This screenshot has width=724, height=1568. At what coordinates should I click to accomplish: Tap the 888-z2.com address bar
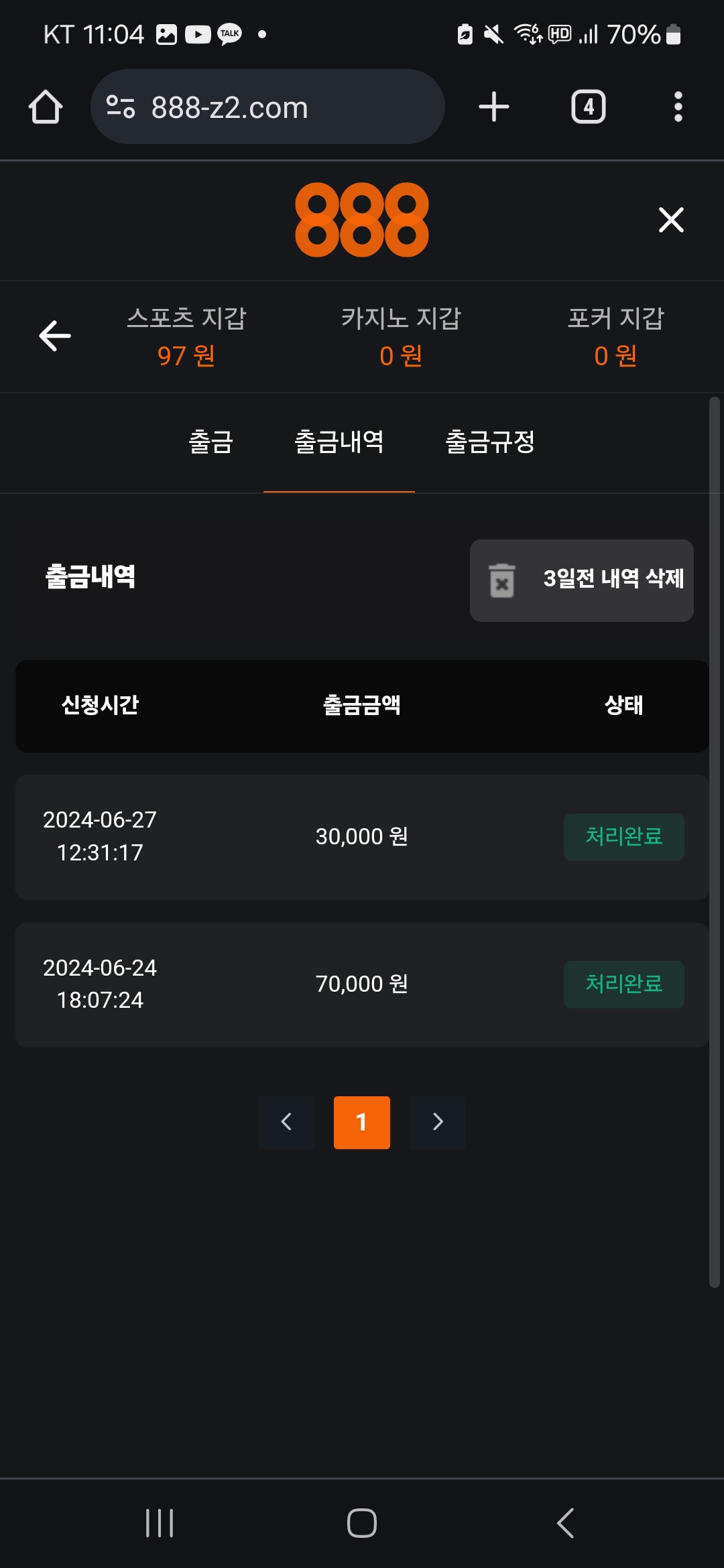coord(268,107)
